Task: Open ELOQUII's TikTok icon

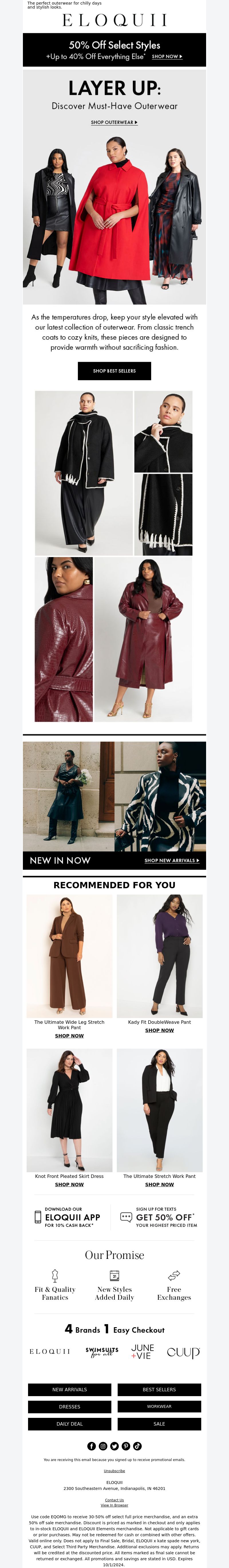Action: click(x=138, y=1446)
